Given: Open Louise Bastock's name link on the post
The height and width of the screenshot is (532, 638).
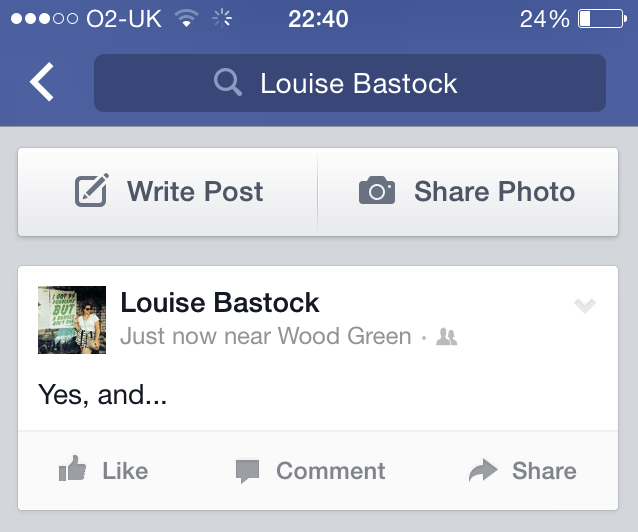Looking at the screenshot, I should 220,302.
